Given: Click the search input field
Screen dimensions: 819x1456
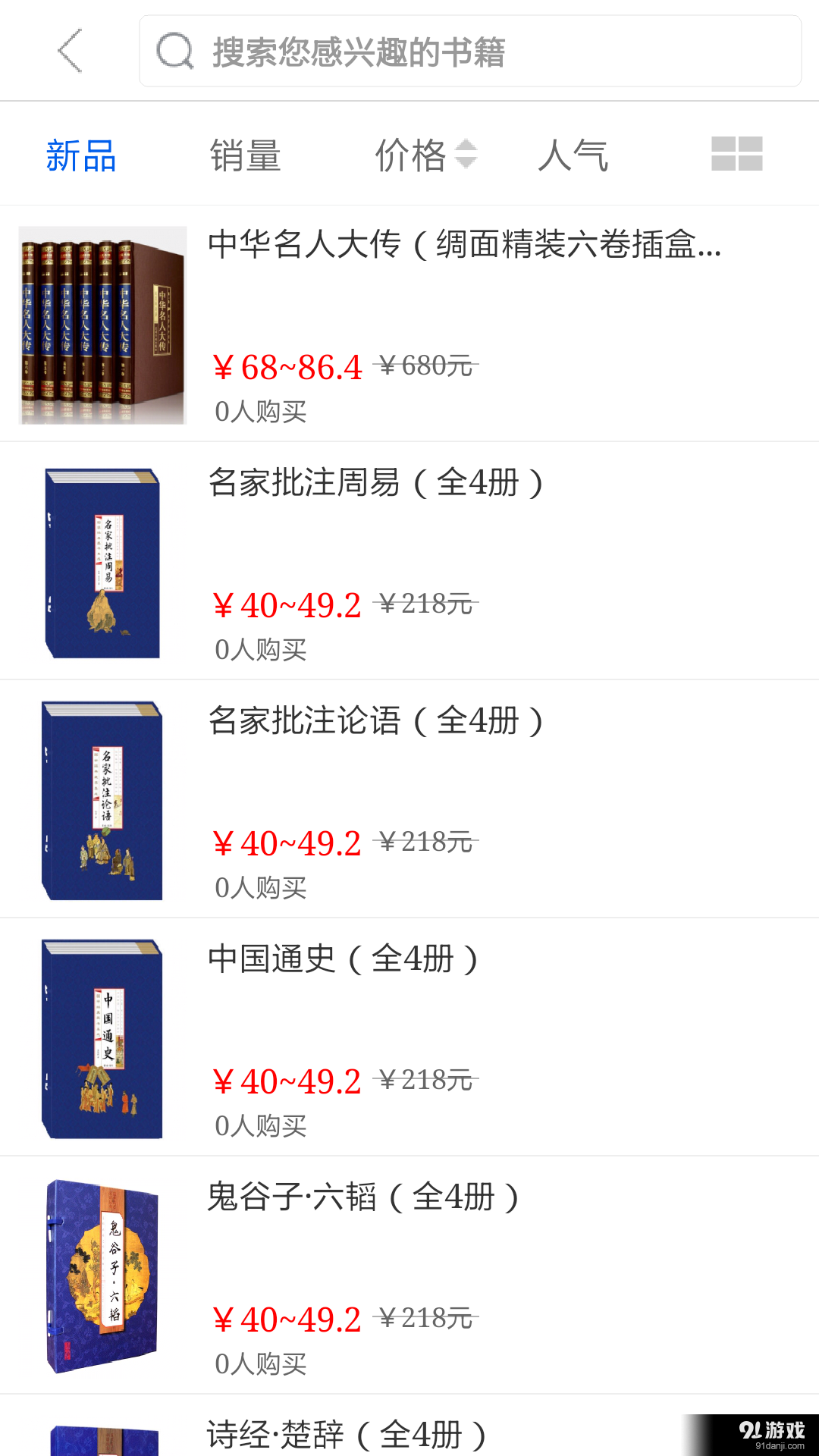Looking at the screenshot, I should pyautogui.click(x=469, y=51).
